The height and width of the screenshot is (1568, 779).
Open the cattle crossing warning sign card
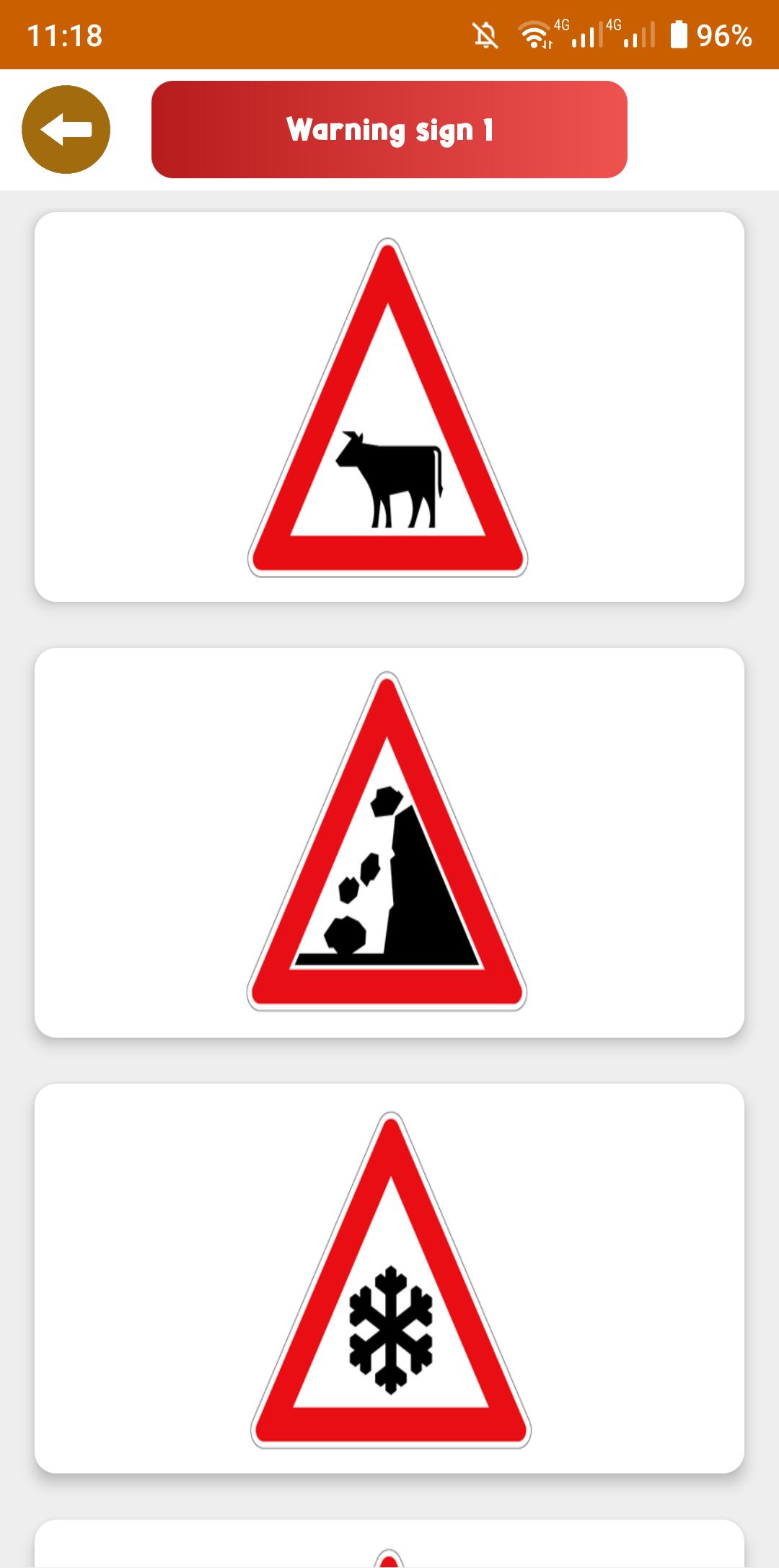click(x=389, y=407)
